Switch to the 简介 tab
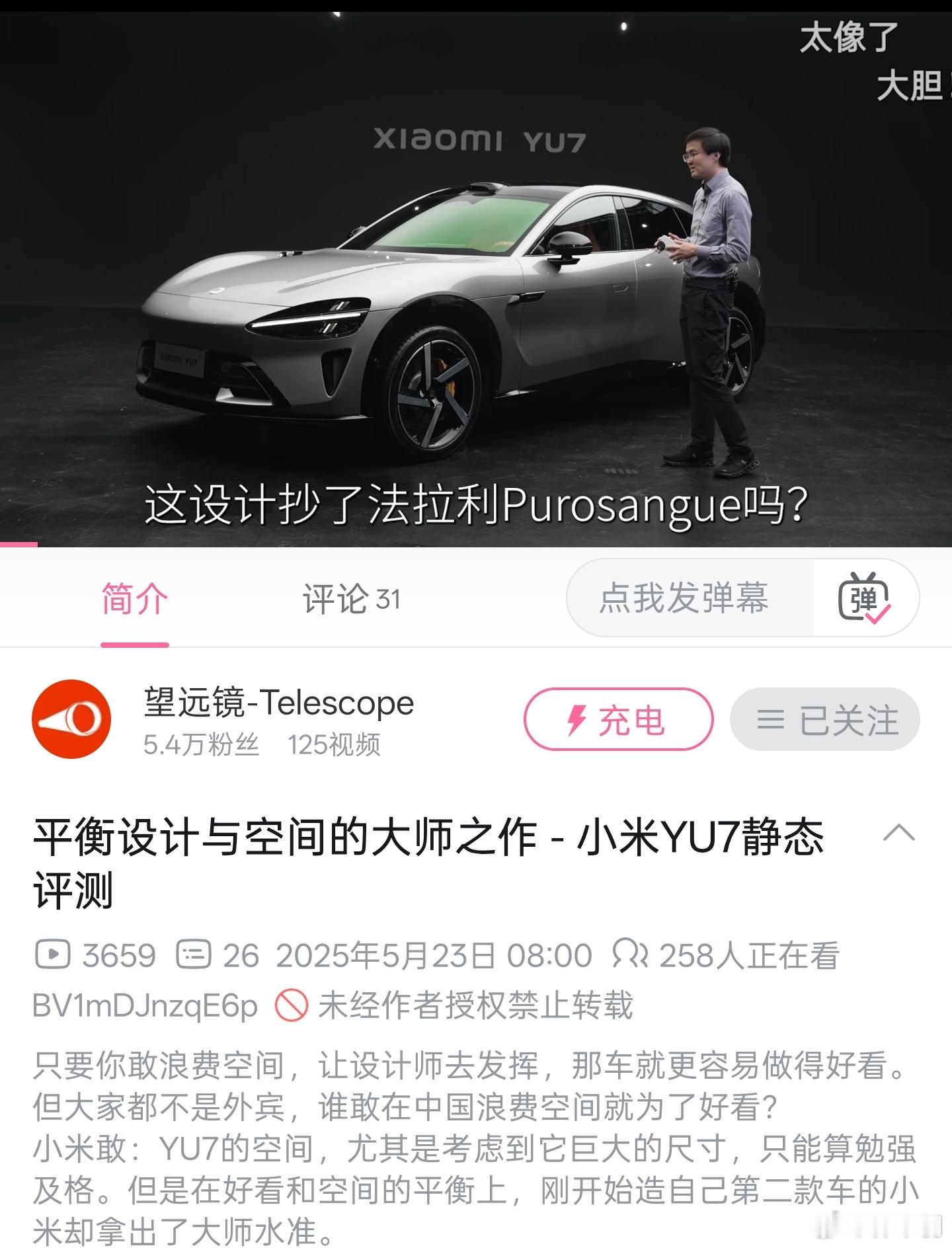The image size is (952, 1248). (135, 599)
